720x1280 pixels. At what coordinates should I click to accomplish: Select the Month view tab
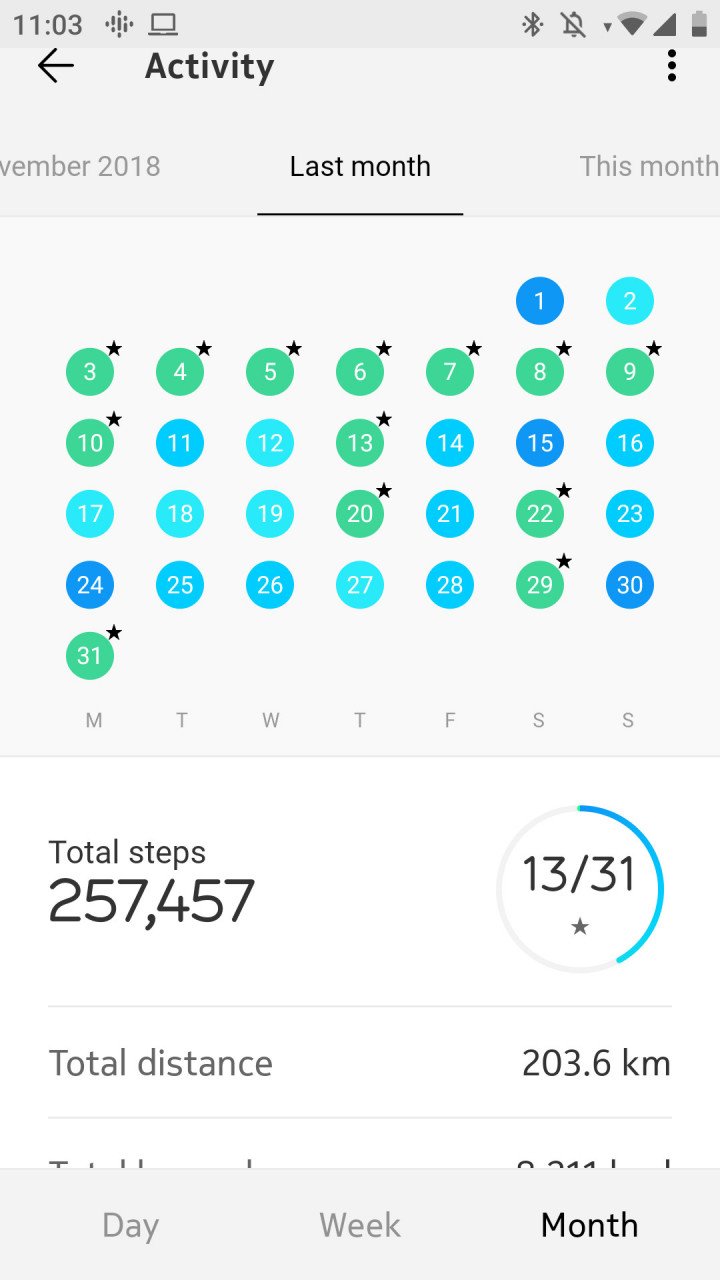click(590, 1225)
